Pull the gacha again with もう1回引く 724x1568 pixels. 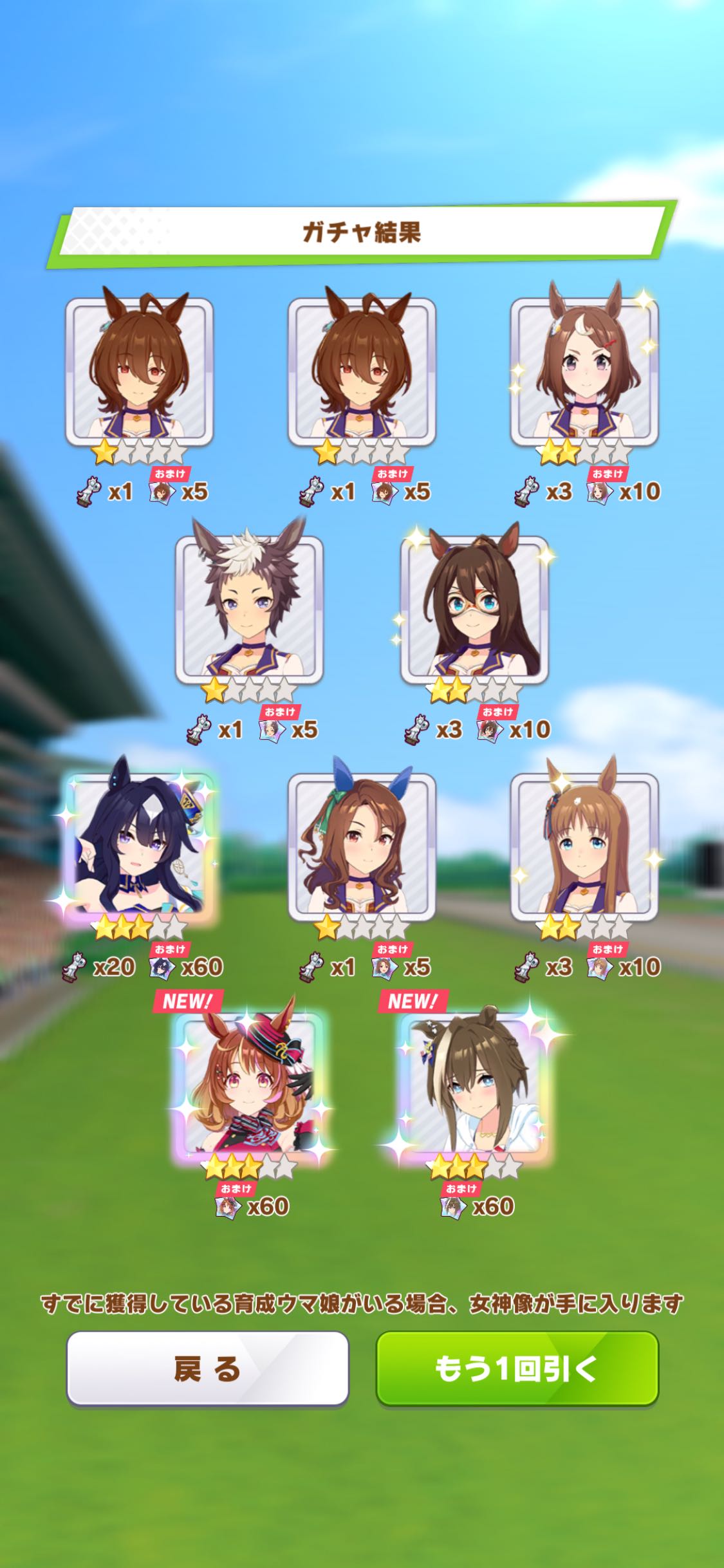pos(517,1368)
